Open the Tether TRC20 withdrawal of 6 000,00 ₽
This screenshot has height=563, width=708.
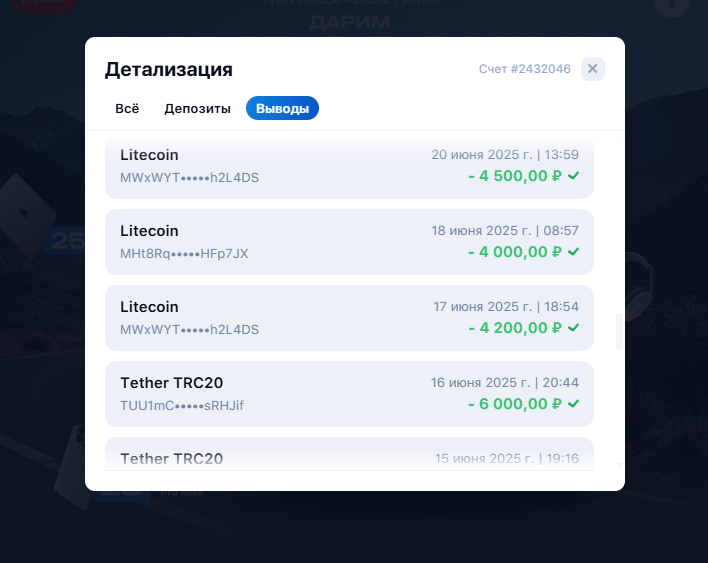coord(349,393)
